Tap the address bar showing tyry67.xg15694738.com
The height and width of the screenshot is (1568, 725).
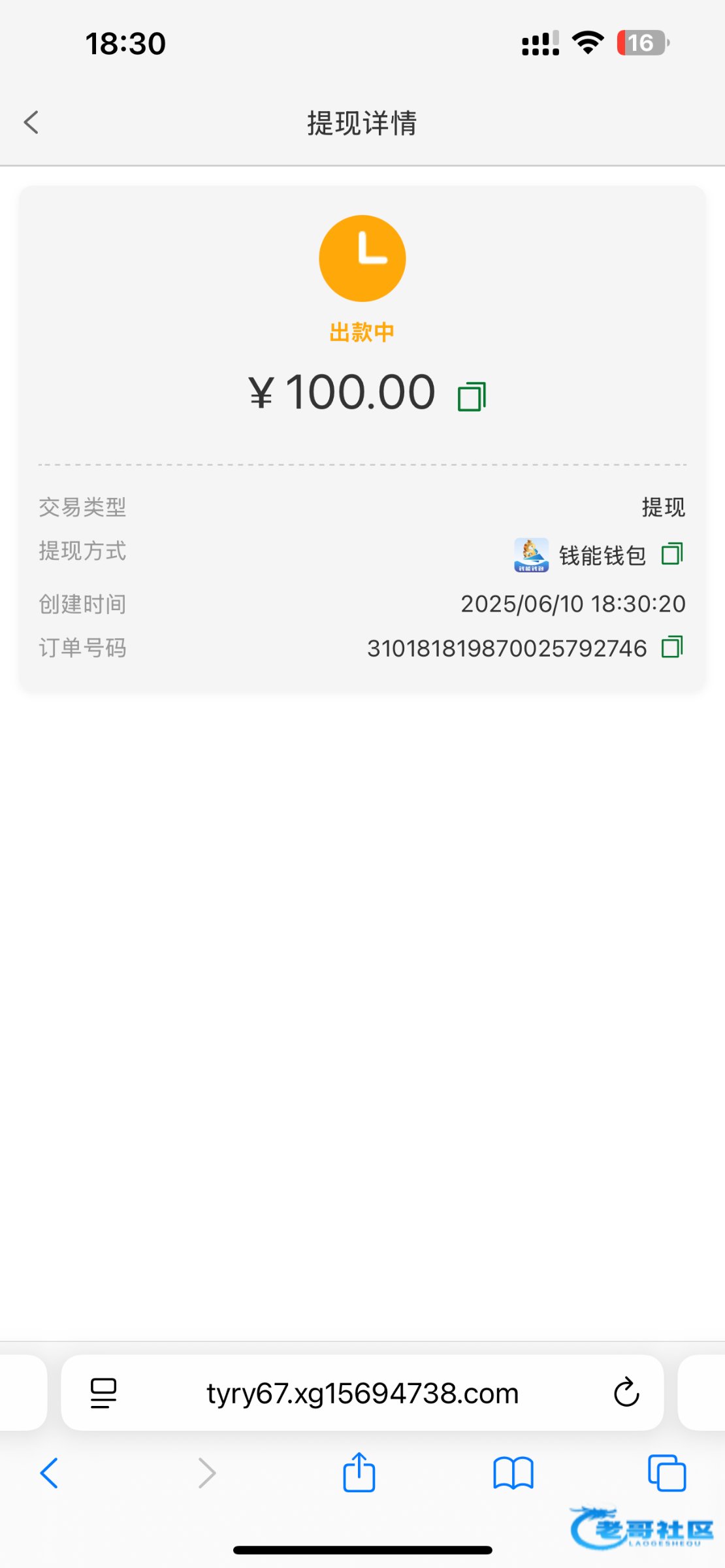tap(362, 1393)
